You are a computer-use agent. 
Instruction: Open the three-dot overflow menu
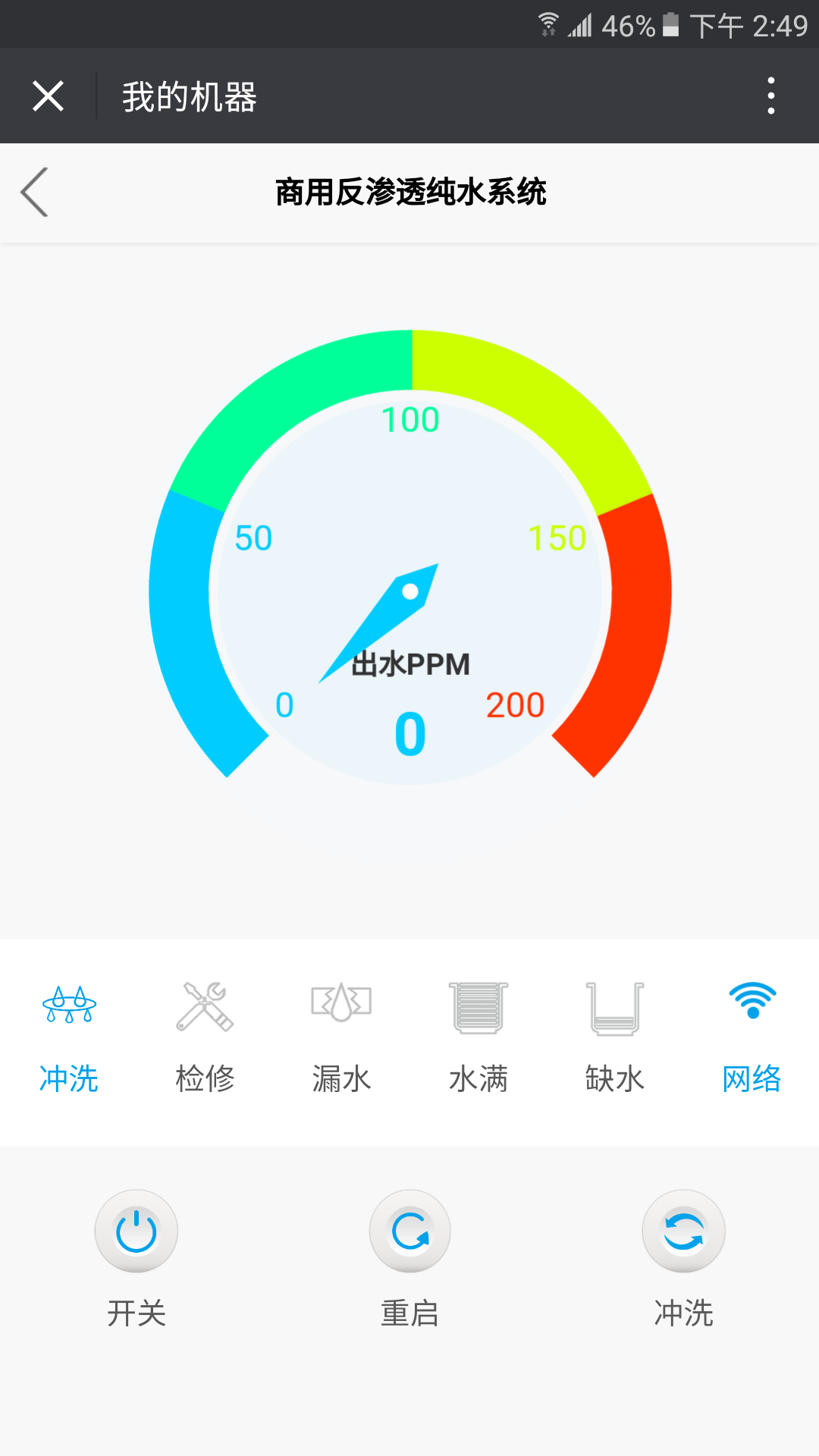770,94
